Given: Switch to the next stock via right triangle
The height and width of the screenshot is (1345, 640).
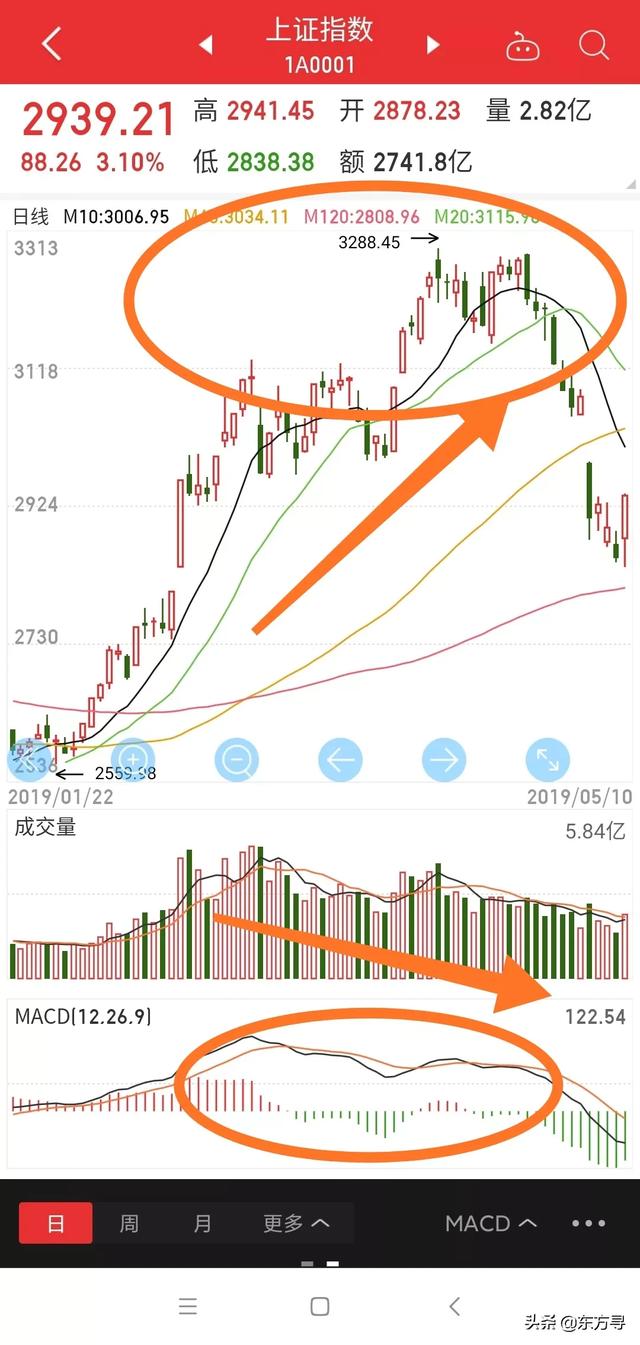Looking at the screenshot, I should point(433,45).
